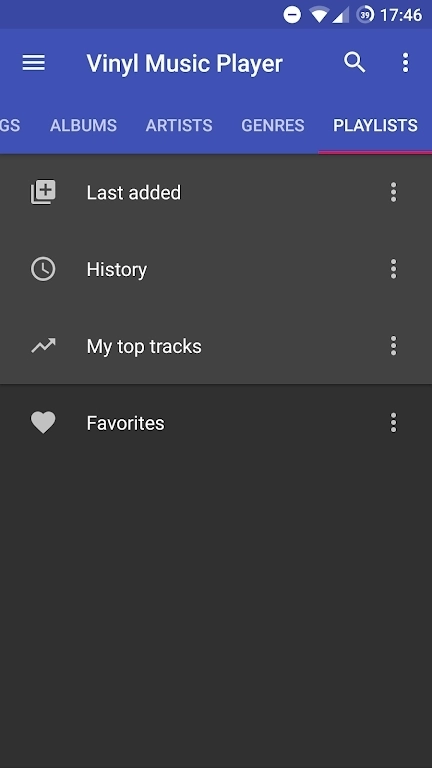
Task: Select the Playlists tab
Action: [375, 125]
